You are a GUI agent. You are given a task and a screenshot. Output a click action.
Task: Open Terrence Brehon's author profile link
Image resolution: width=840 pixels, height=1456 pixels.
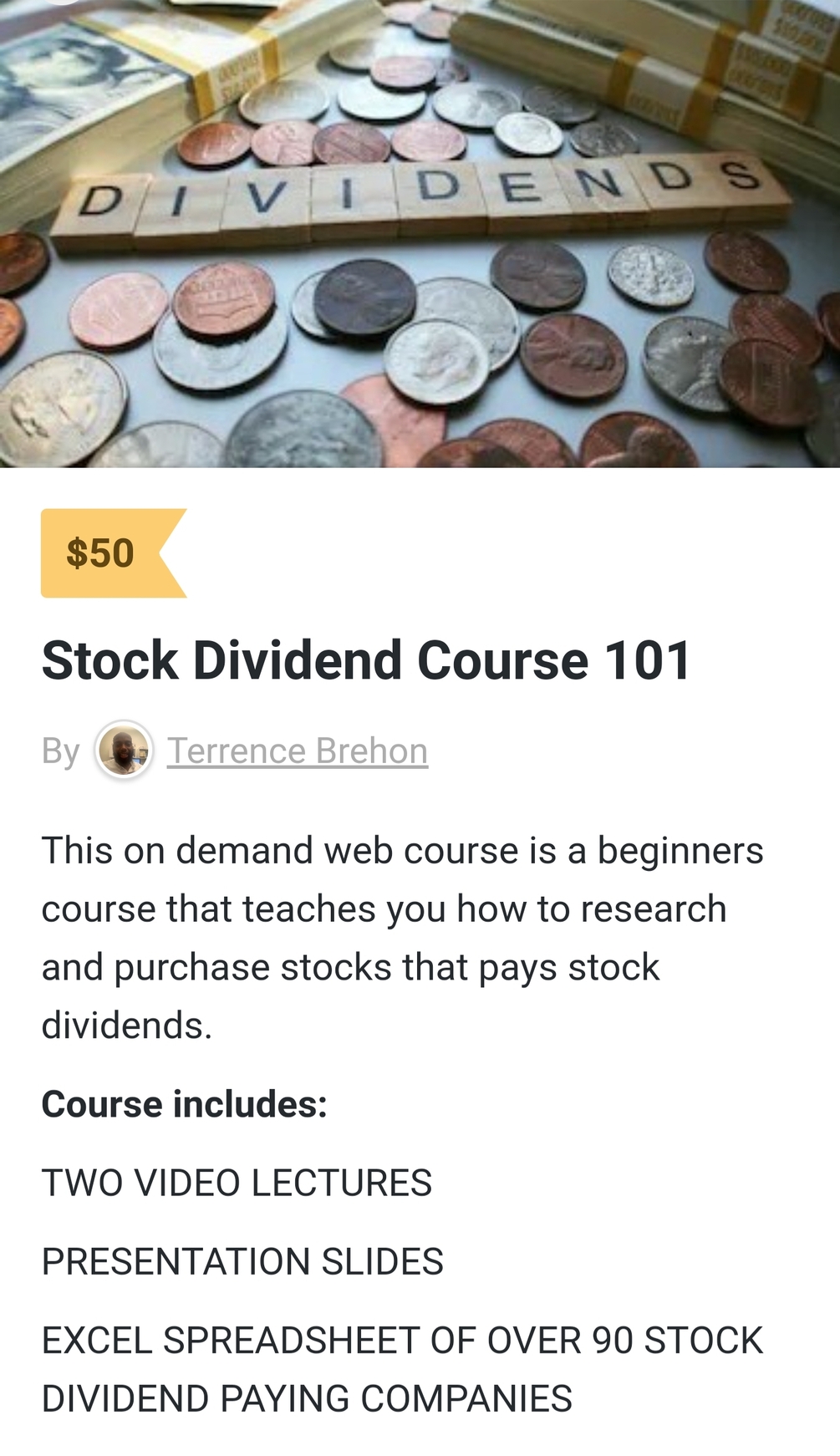pyautogui.click(x=298, y=751)
